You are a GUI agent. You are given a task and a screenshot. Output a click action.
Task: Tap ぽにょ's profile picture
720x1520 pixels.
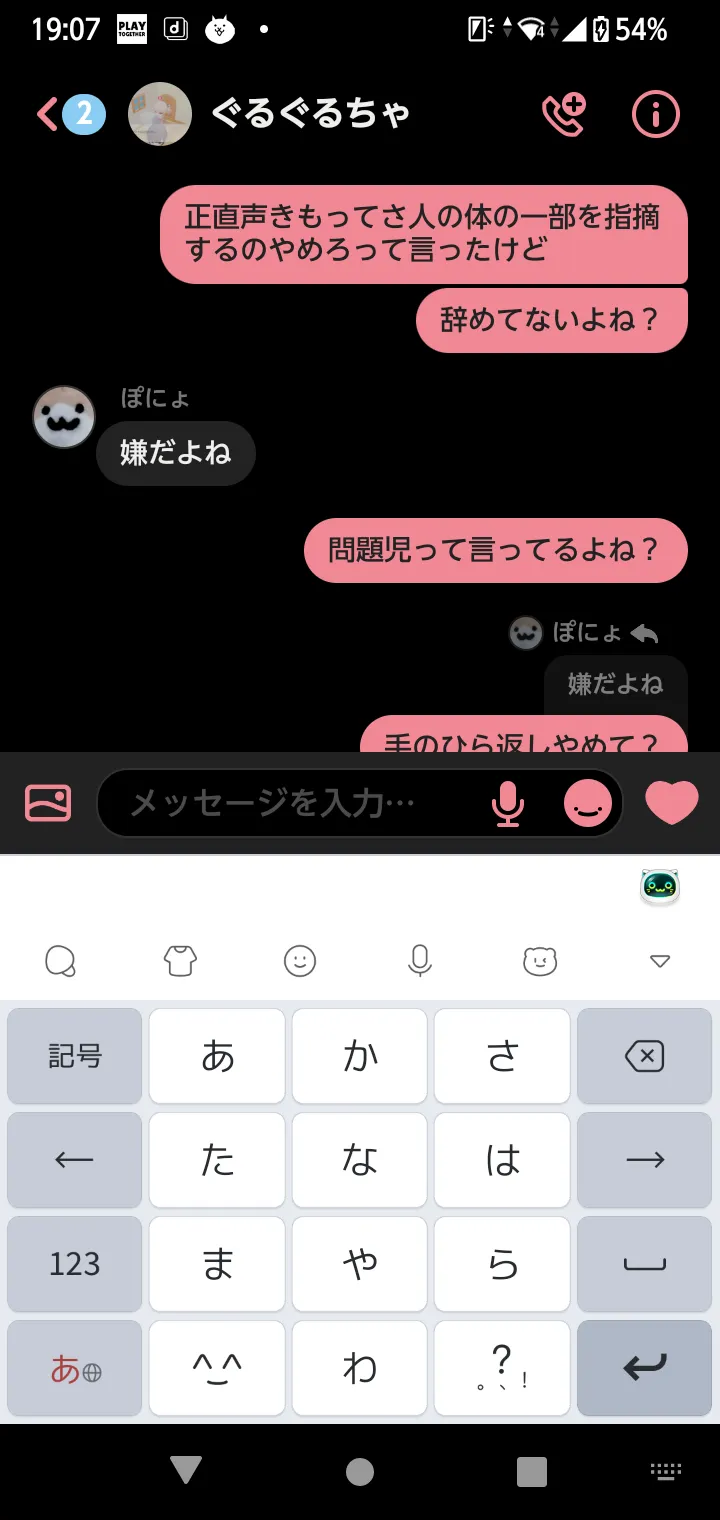click(64, 417)
